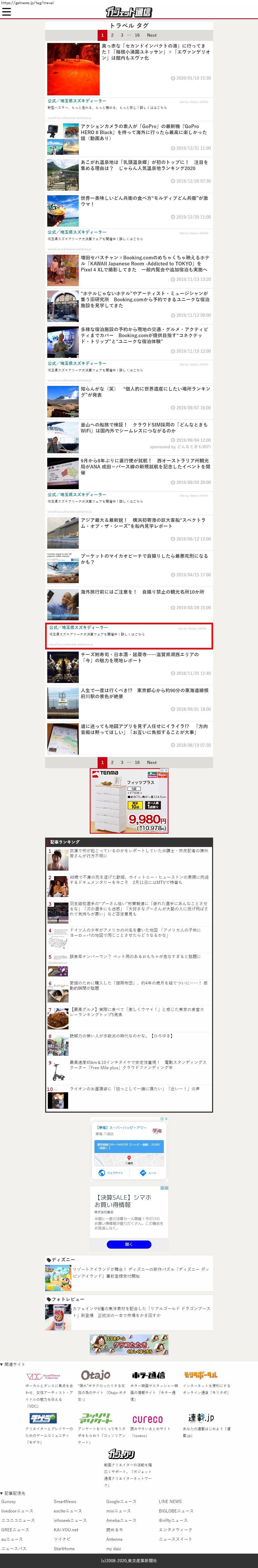The width and height of the screenshot is (258, 1568).
Task: Open the ライオンのお昼寝姿 ranking article
Action: [x=134, y=1088]
